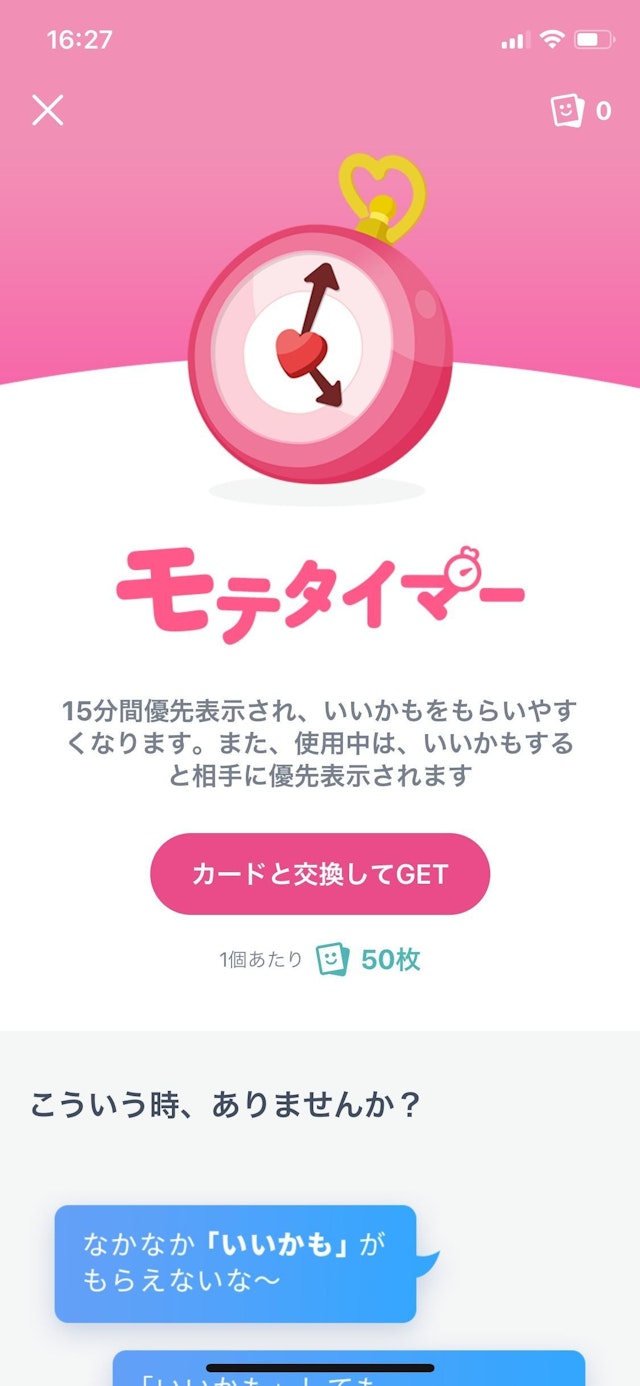Image resolution: width=640 pixels, height=1386 pixels.
Task: Close the モテタイマー screen
Action: point(47,110)
